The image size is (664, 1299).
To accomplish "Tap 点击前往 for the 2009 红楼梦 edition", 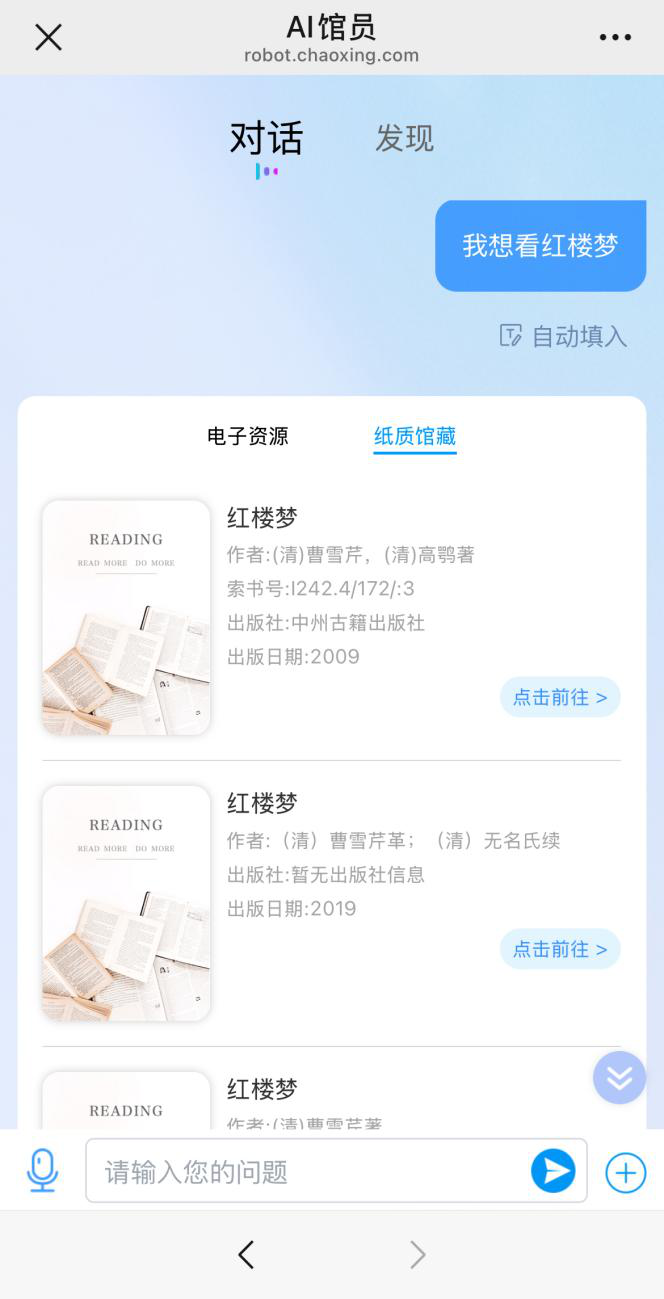I will pos(560,698).
